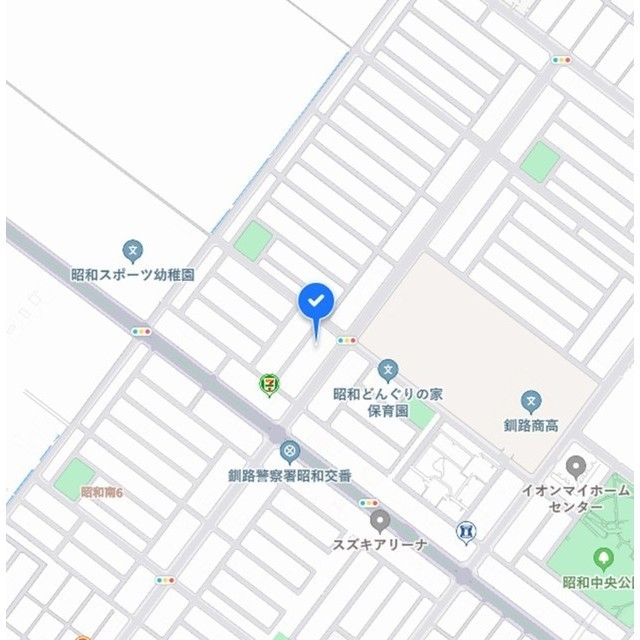Viewport: 640px width, 640px height.
Task: Open the 昭和どんぐりの家保育園 marker
Action: 388,371
